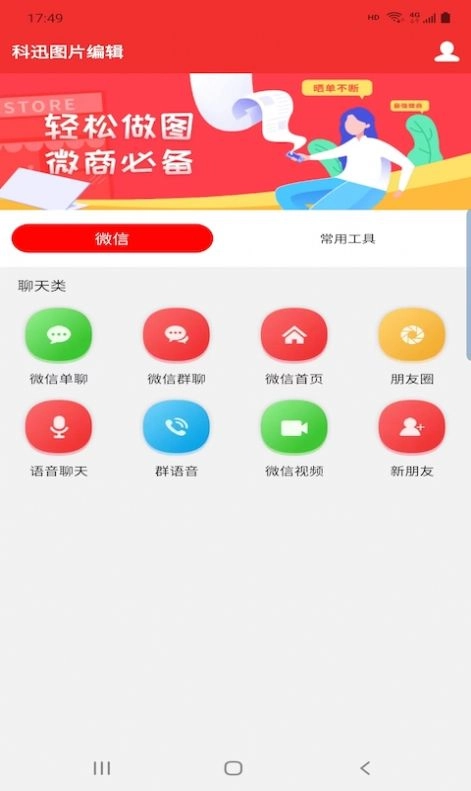Go back using system back button
The height and width of the screenshot is (791, 471).
tap(365, 768)
